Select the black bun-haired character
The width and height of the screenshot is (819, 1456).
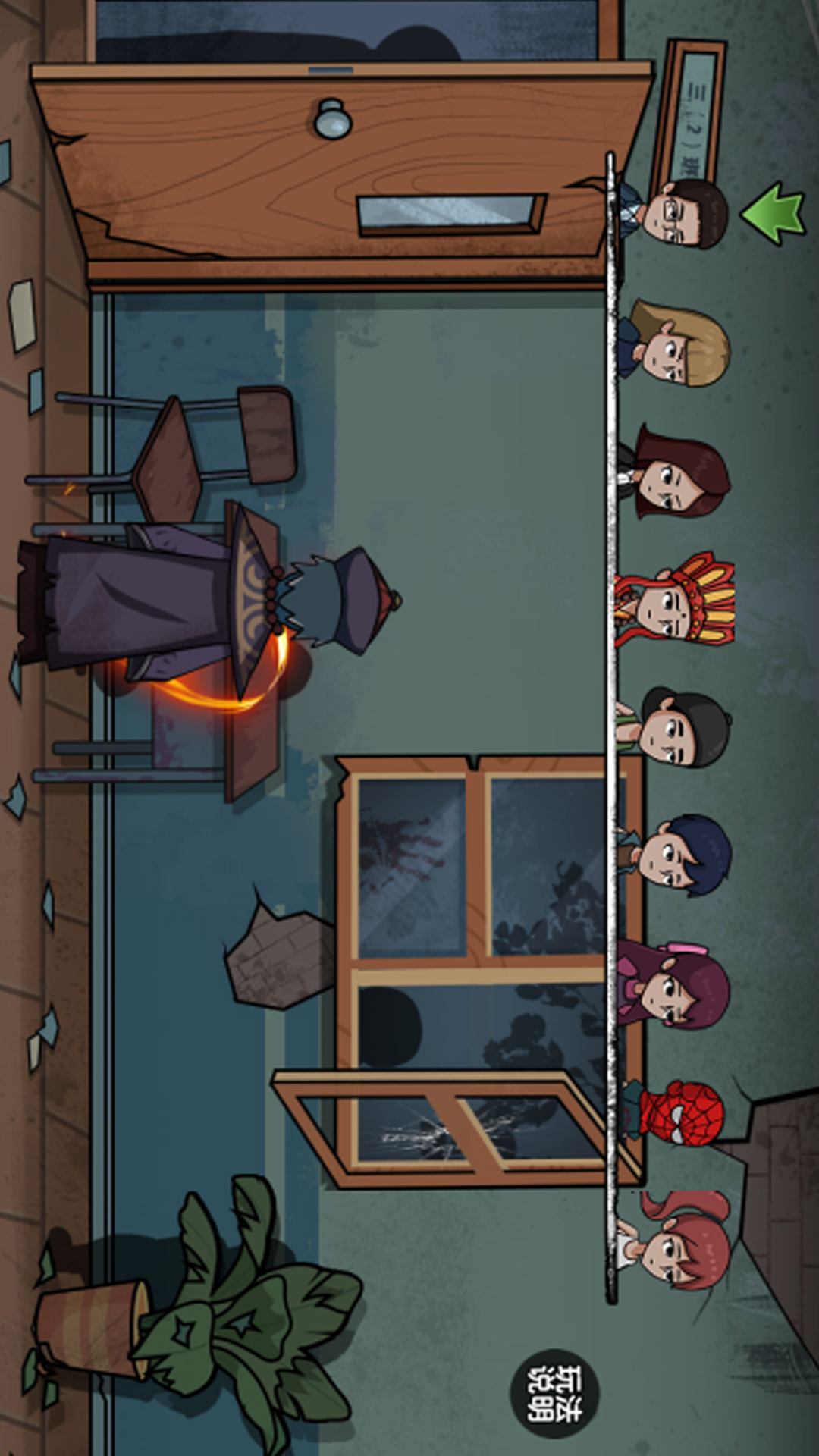pyautogui.click(x=673, y=728)
